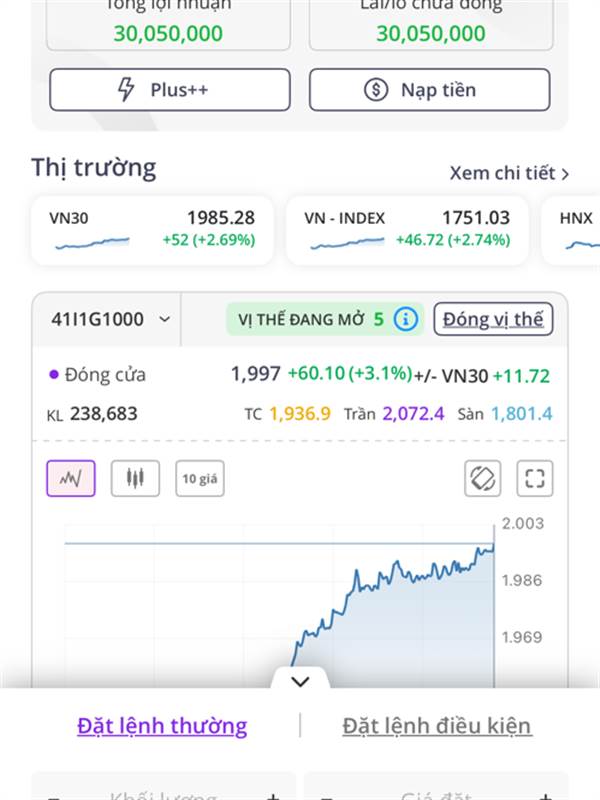Tap Đóng vị thế to close position

tap(493, 319)
